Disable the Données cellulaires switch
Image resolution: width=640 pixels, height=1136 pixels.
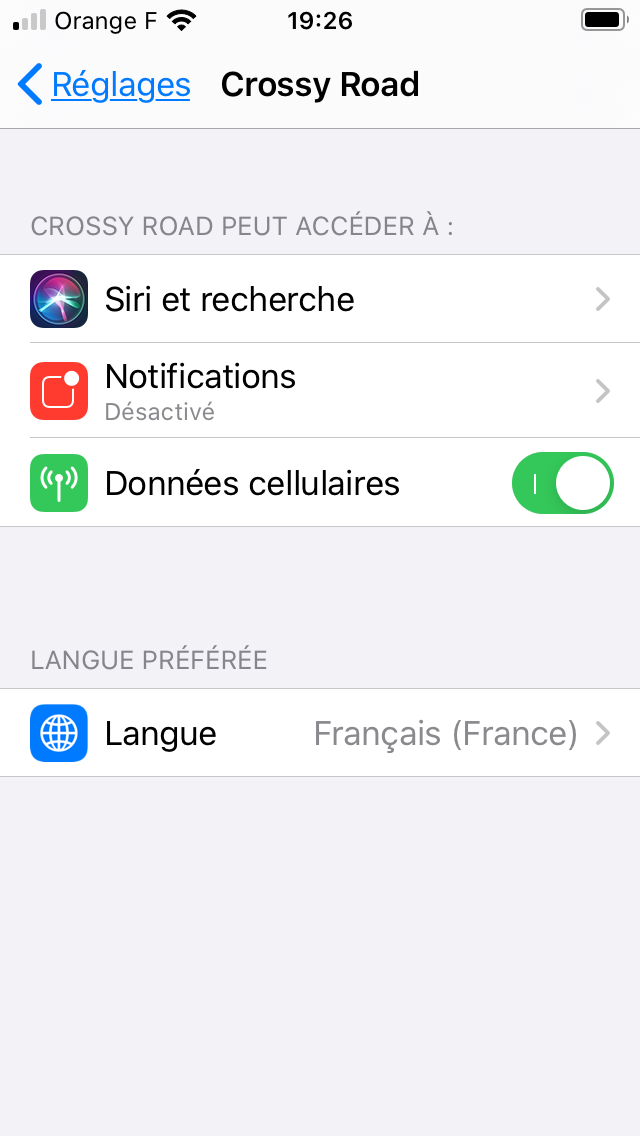pyautogui.click(x=562, y=483)
